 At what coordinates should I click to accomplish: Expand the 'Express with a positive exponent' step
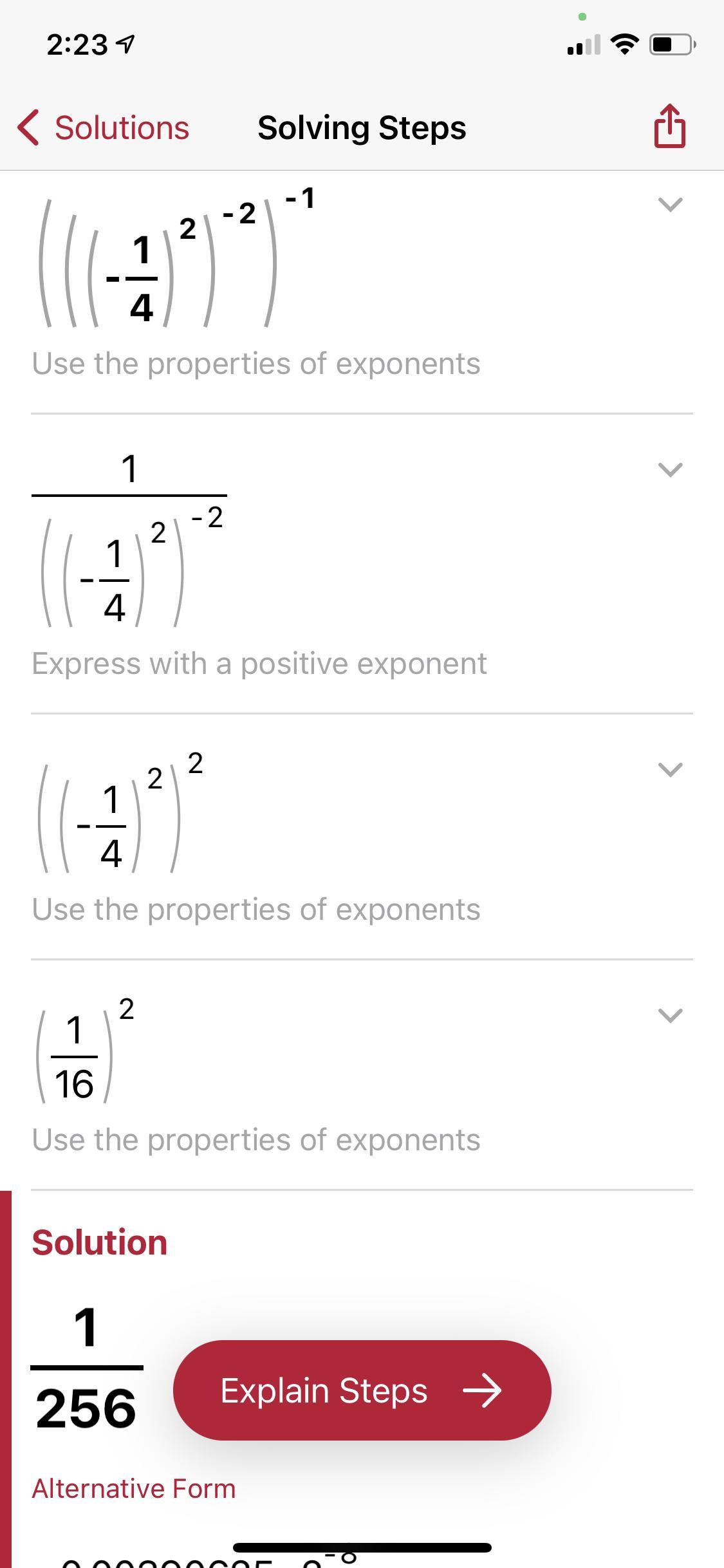click(x=670, y=470)
